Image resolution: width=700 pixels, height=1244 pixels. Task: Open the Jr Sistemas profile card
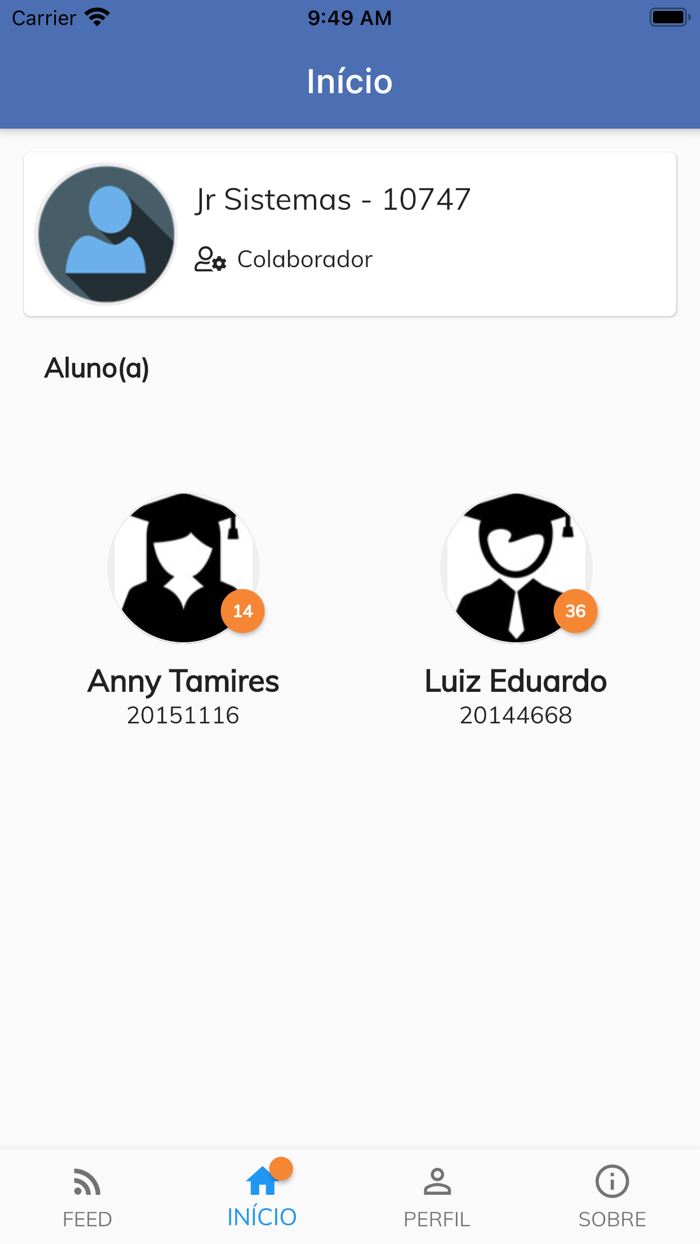[349, 235]
